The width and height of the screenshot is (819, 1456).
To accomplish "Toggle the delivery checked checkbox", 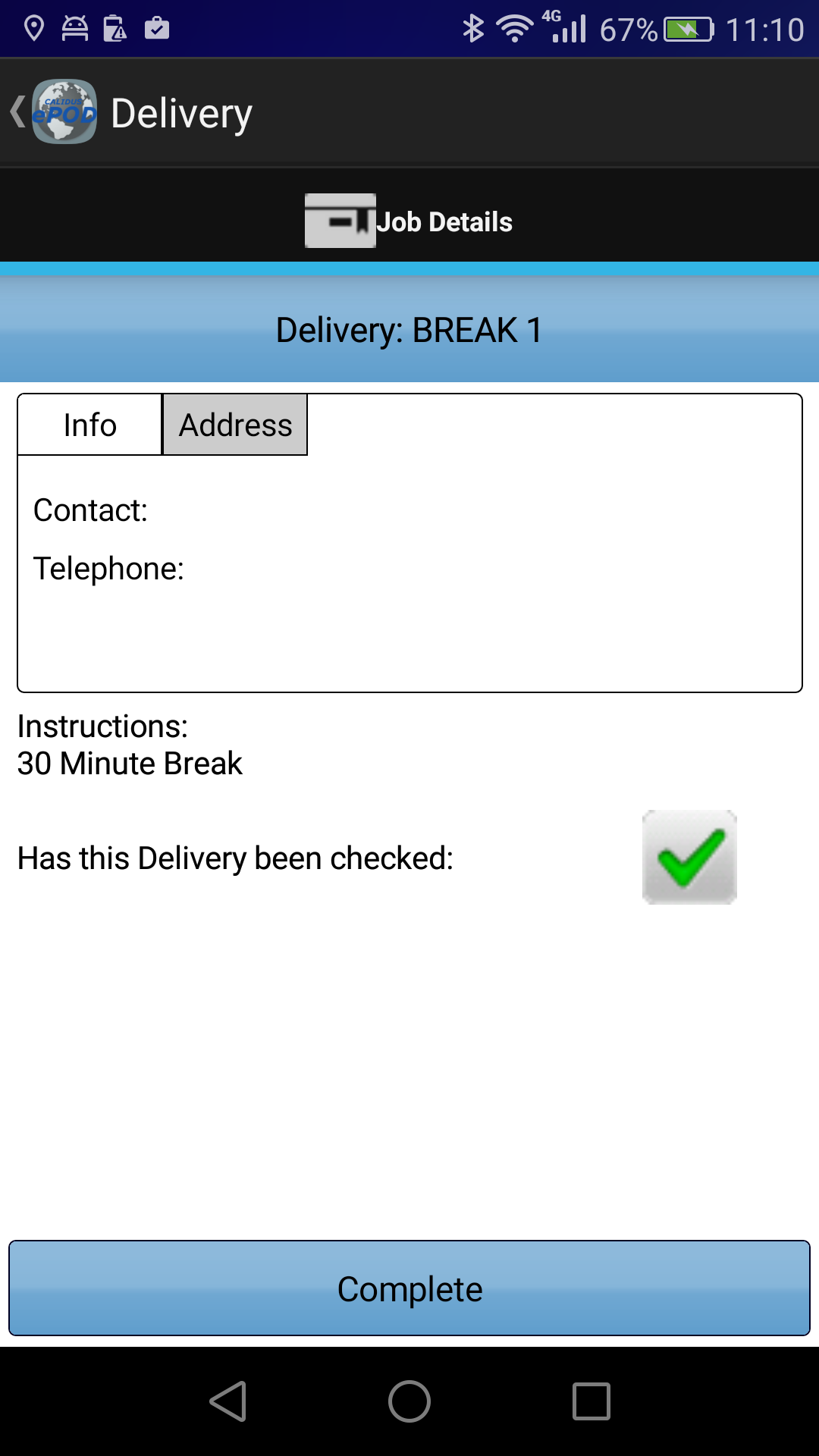I will (689, 857).
